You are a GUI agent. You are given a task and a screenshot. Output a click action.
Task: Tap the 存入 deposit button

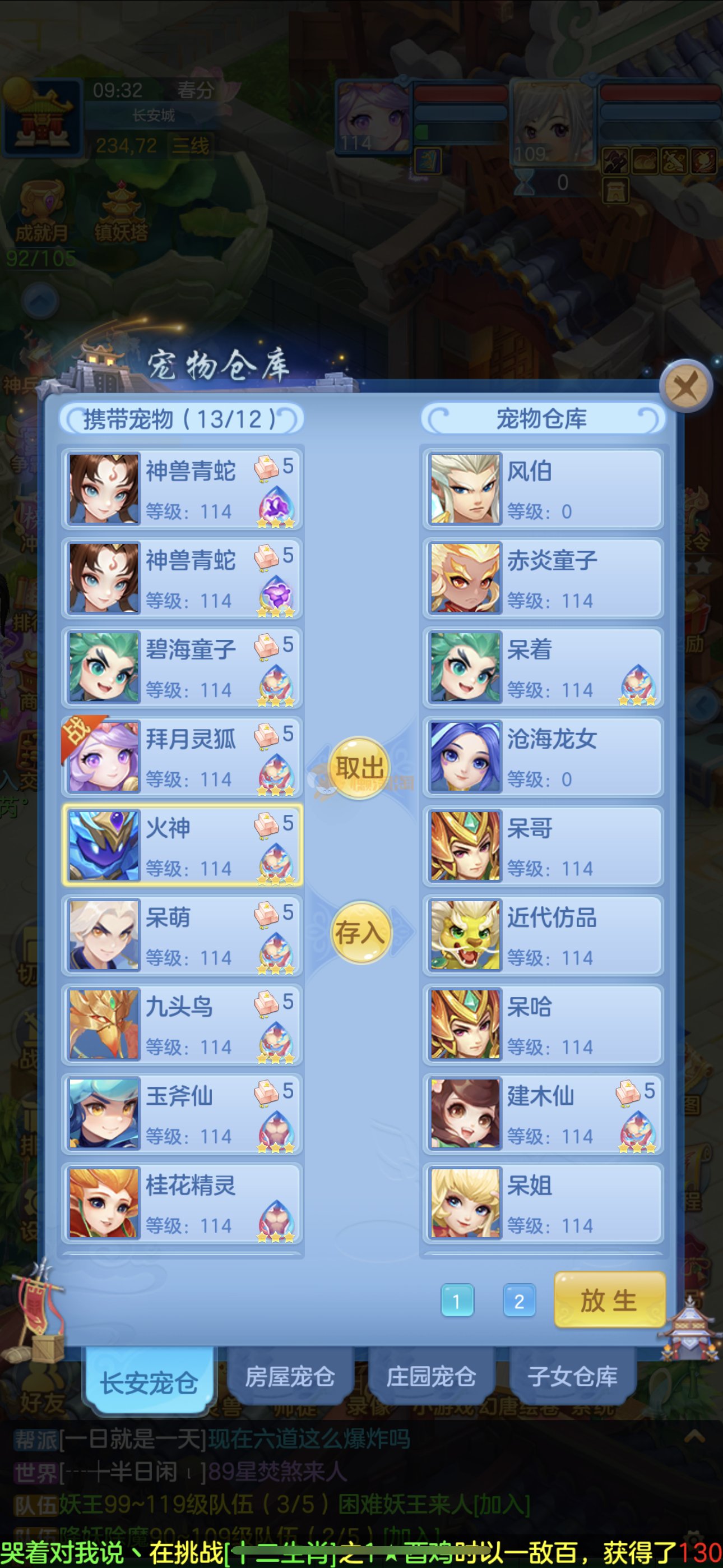(x=359, y=933)
